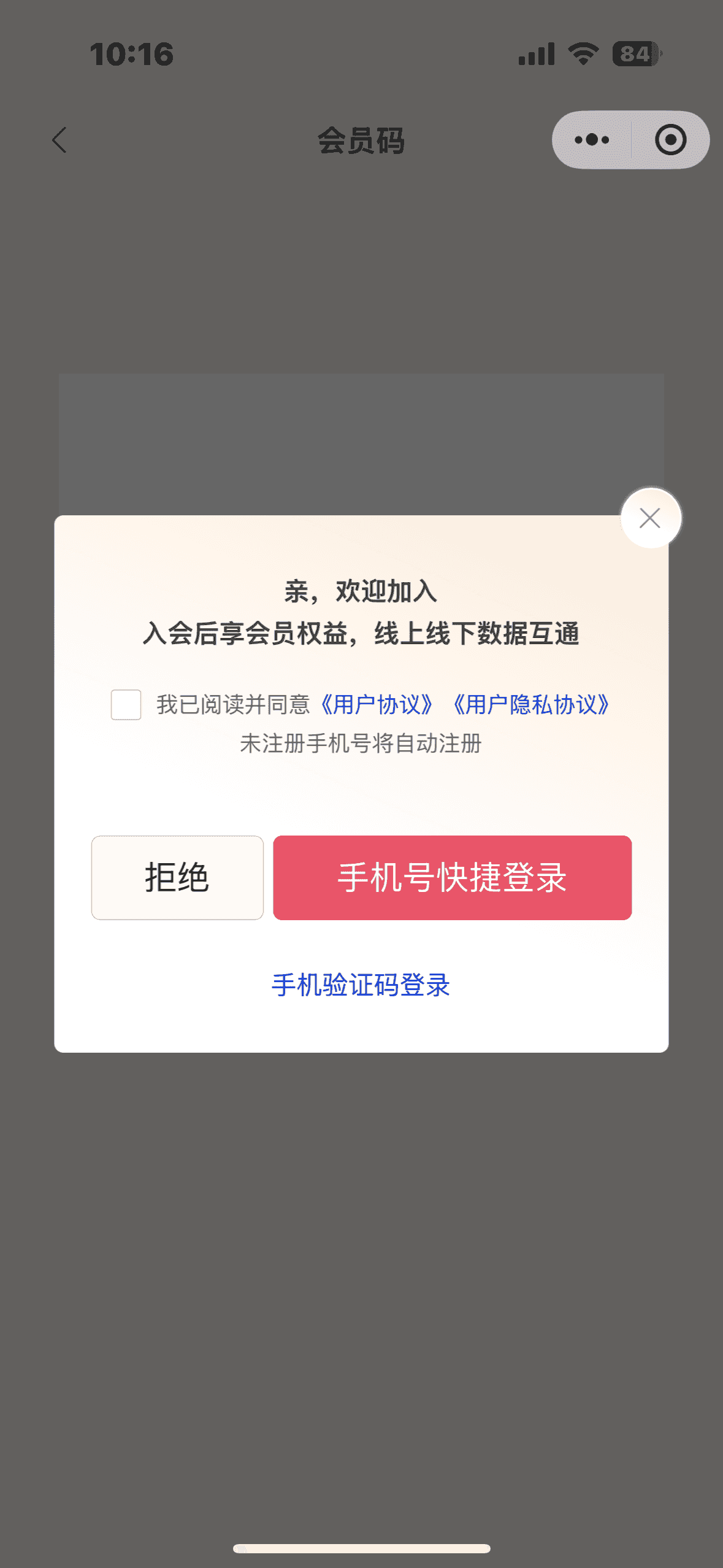Image resolution: width=723 pixels, height=1568 pixels.
Task: Dismiss the membership welcome dialog
Action: pyautogui.click(x=650, y=518)
